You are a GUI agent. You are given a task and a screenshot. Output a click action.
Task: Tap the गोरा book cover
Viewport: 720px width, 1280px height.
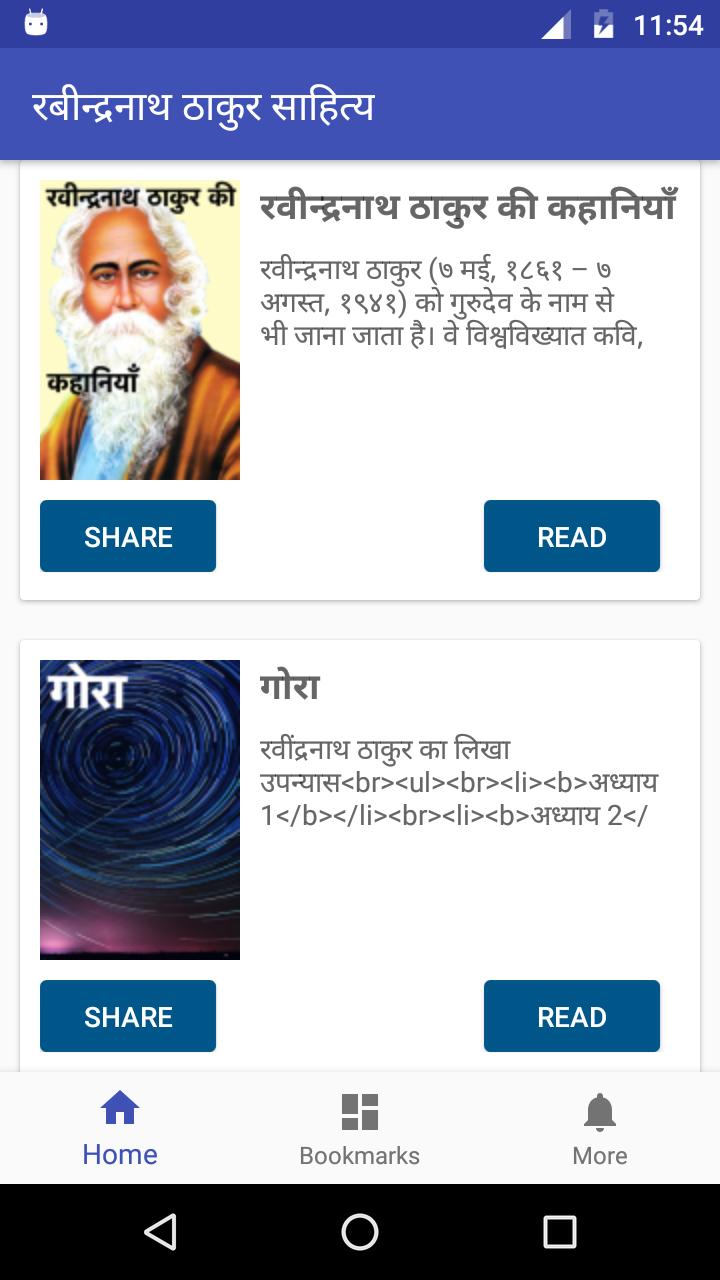pyautogui.click(x=139, y=808)
